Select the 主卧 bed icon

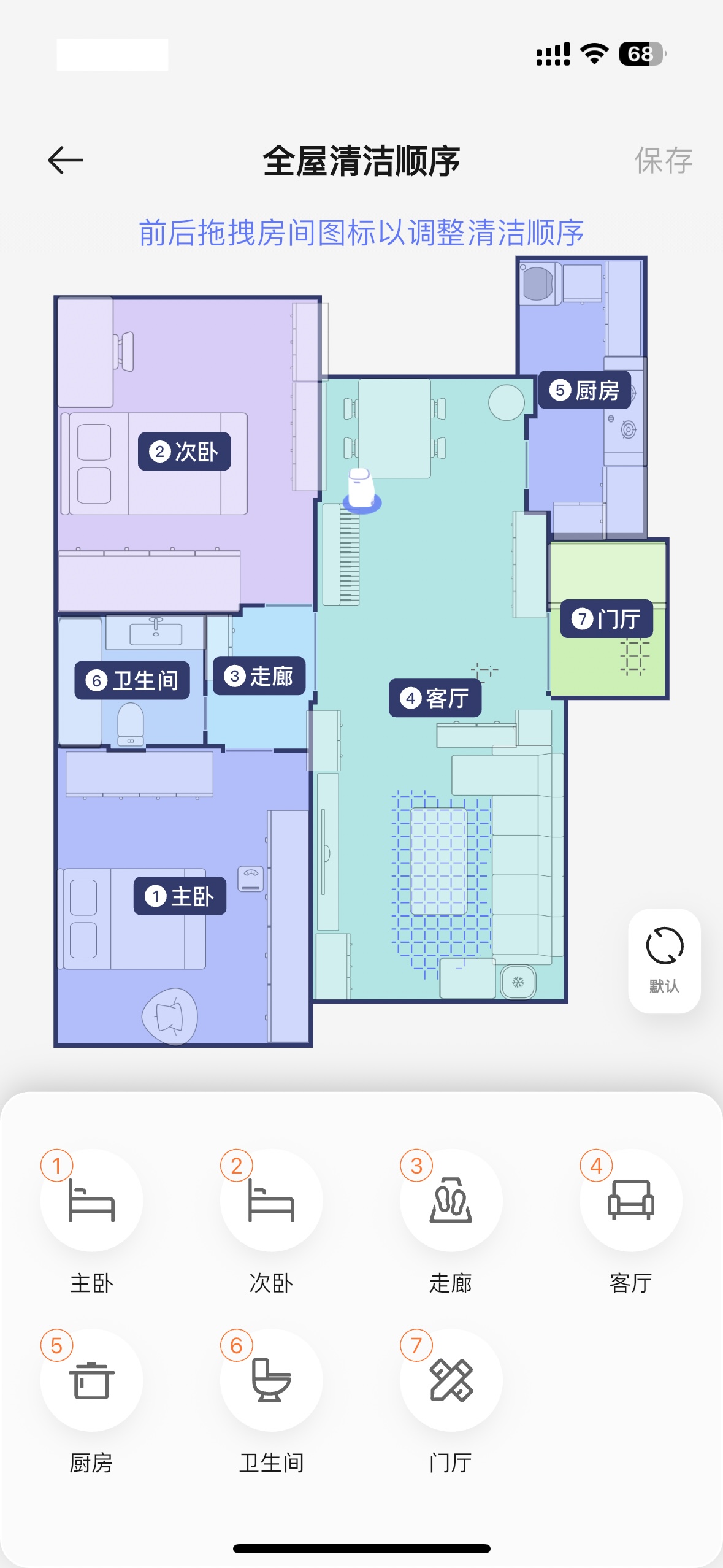pyautogui.click(x=91, y=1201)
